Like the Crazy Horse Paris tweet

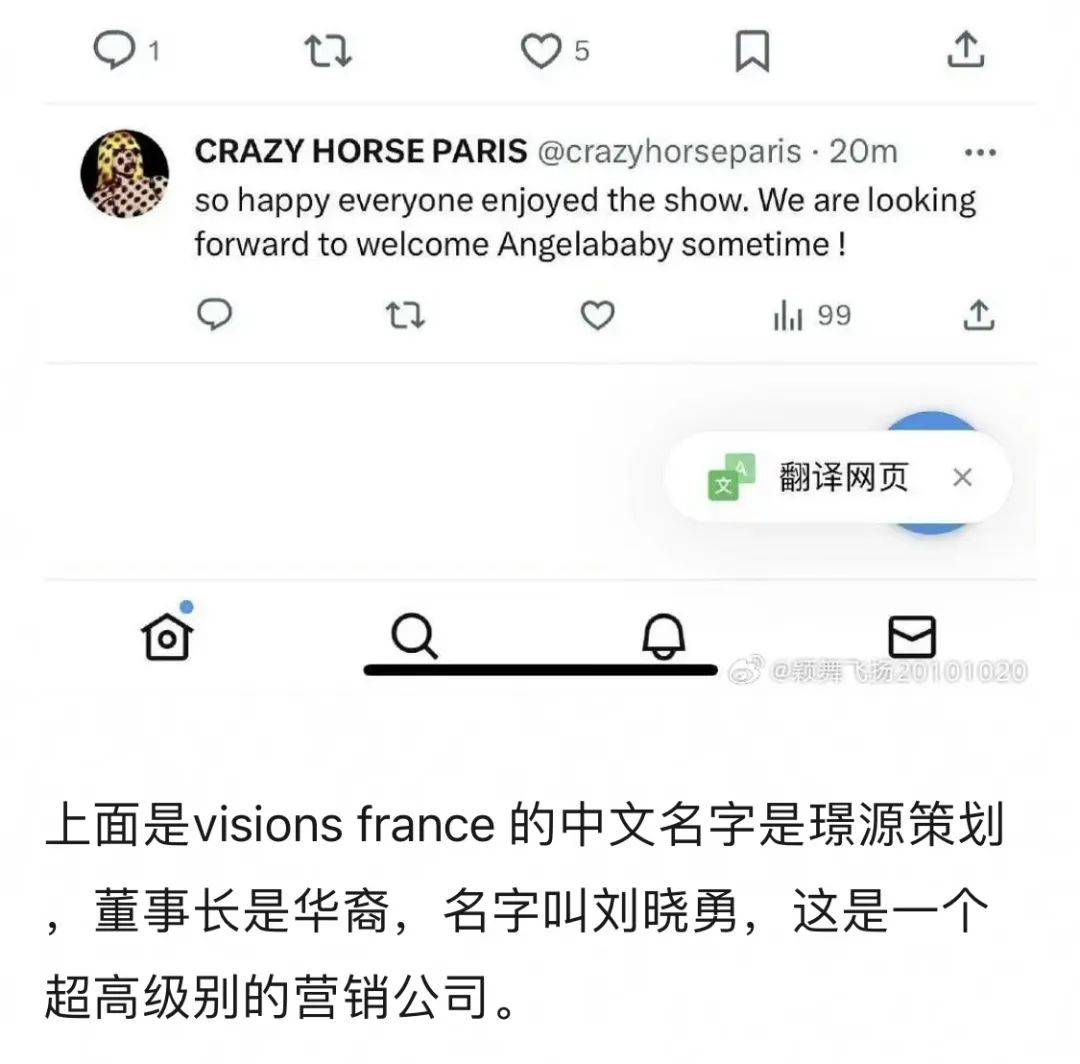click(x=597, y=316)
